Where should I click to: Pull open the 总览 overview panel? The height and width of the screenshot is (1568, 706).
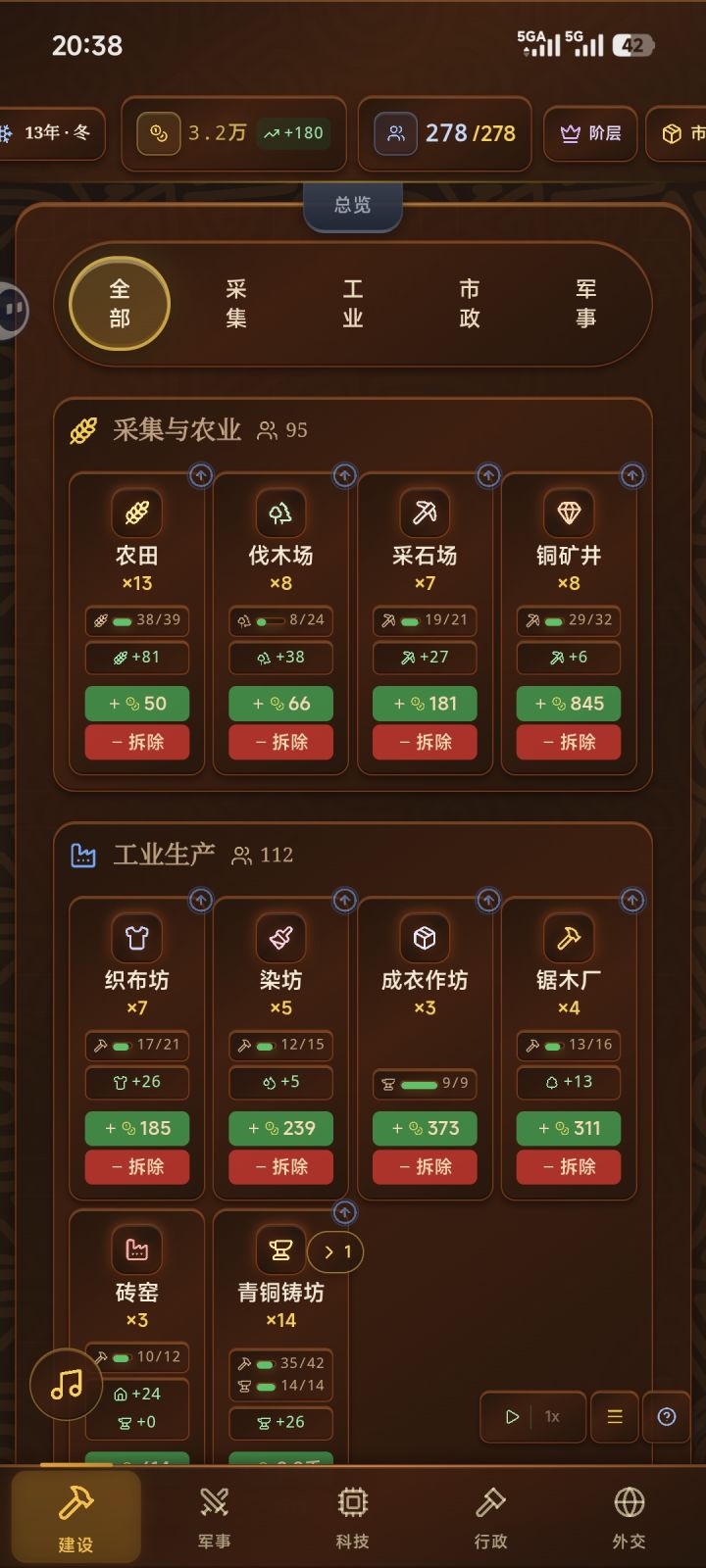click(353, 206)
